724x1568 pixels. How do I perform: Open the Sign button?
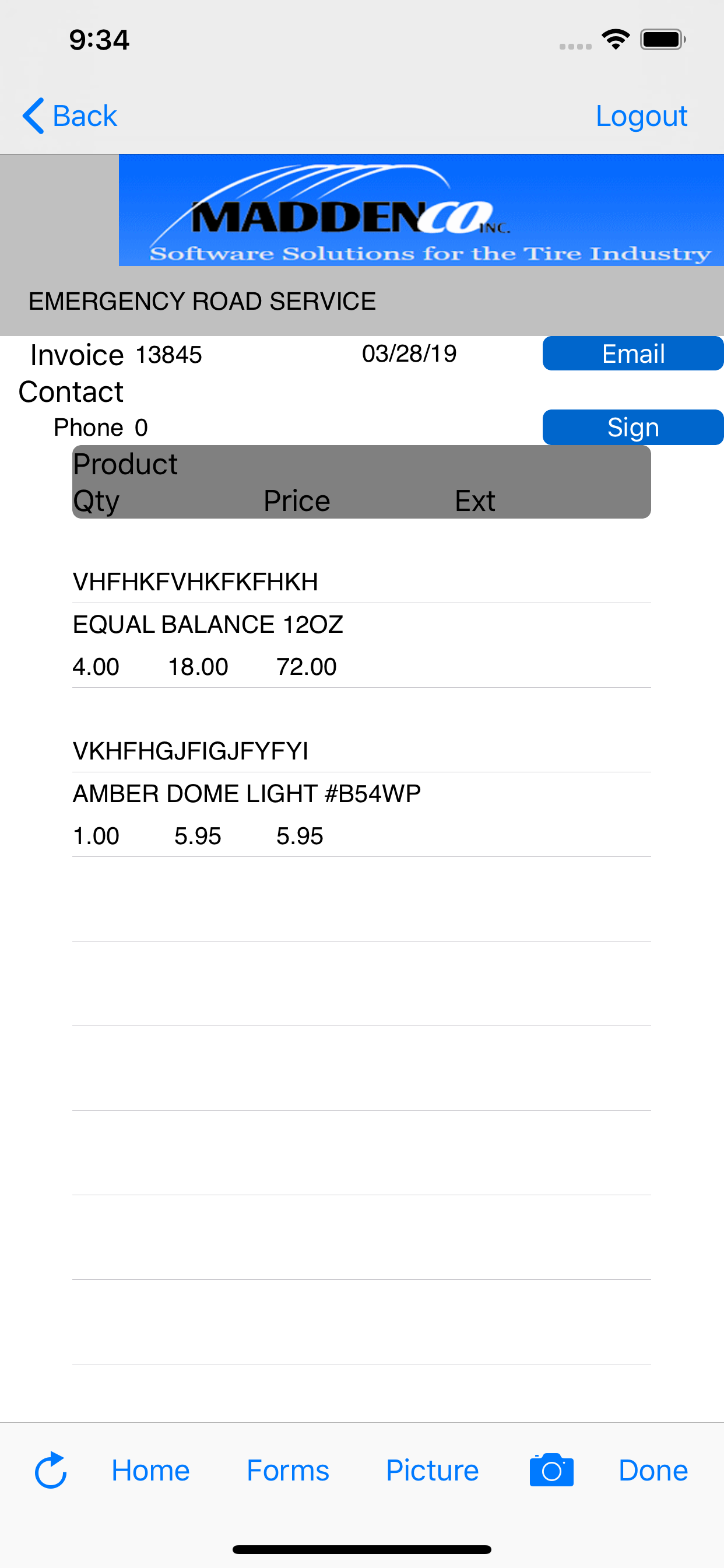pos(632,428)
